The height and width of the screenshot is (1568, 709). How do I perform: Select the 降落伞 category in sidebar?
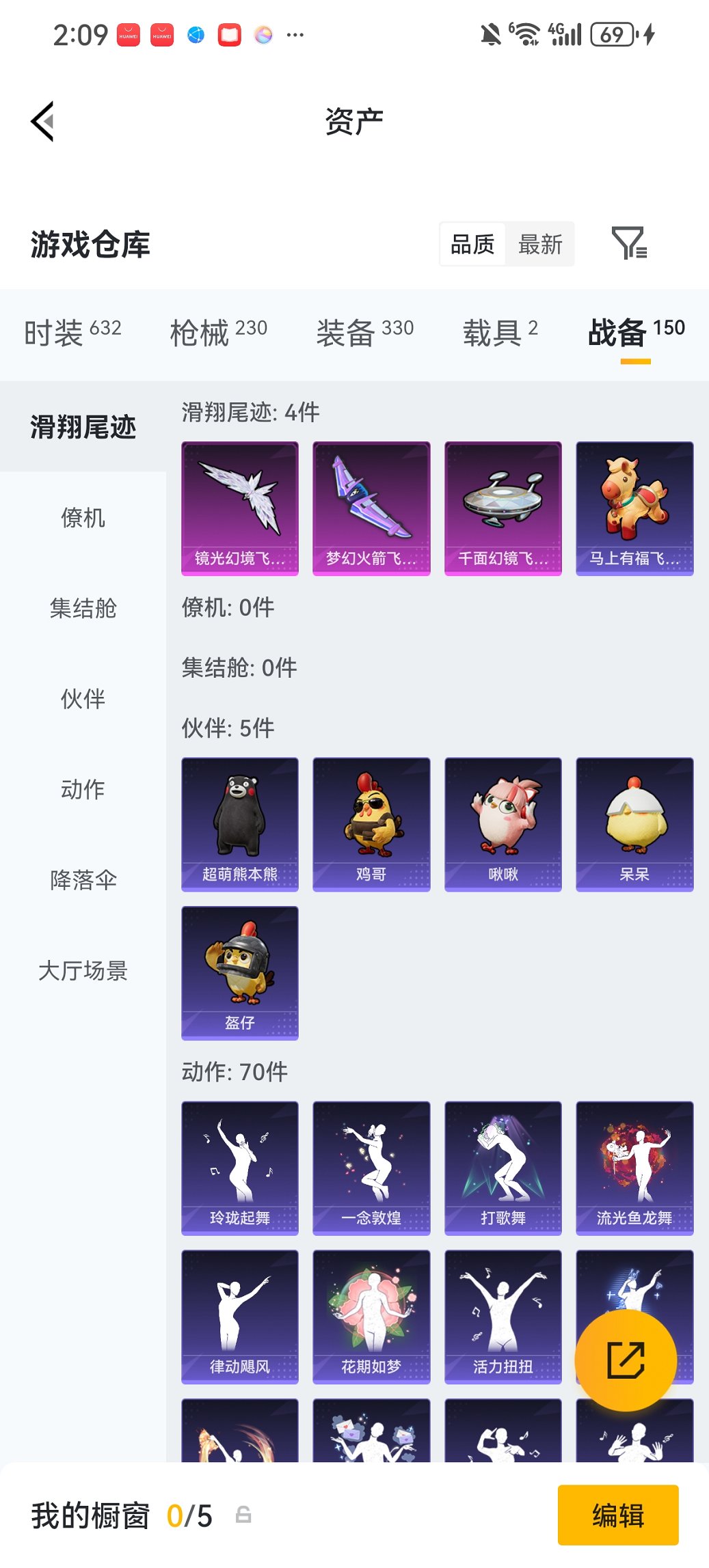point(83,881)
